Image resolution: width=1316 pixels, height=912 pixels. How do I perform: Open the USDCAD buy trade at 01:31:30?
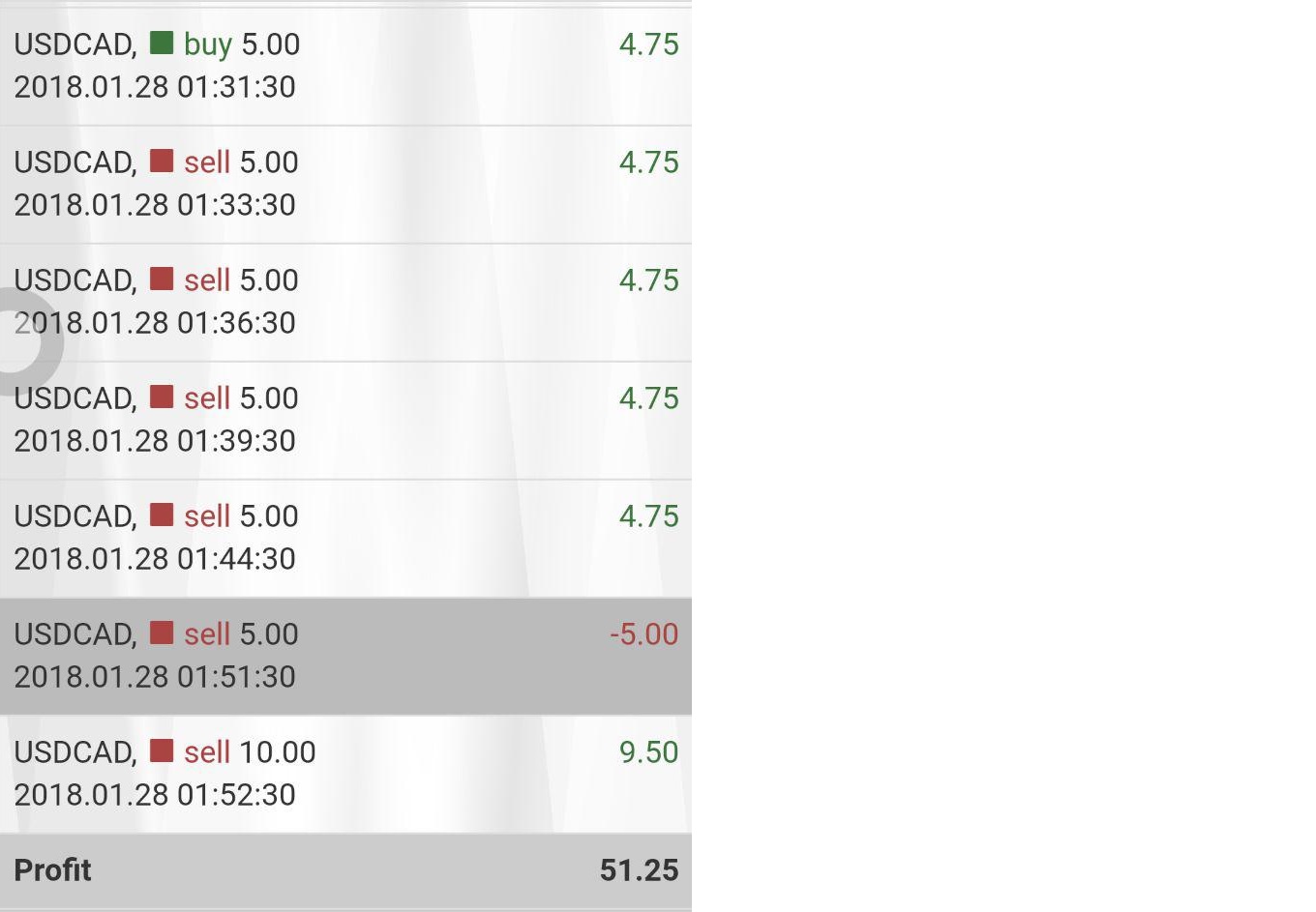(x=345, y=66)
